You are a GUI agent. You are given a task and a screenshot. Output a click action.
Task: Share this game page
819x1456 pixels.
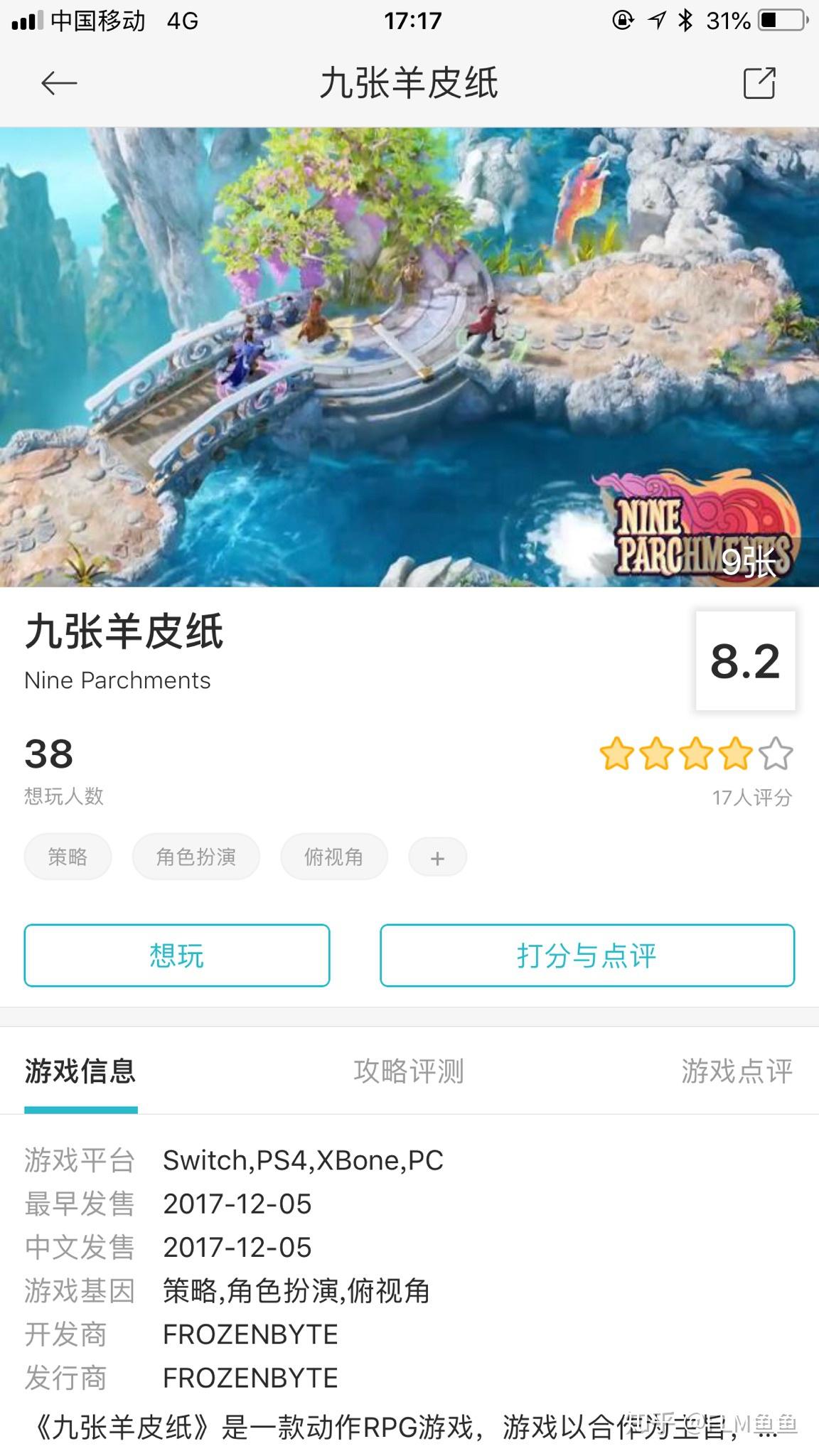[x=759, y=84]
